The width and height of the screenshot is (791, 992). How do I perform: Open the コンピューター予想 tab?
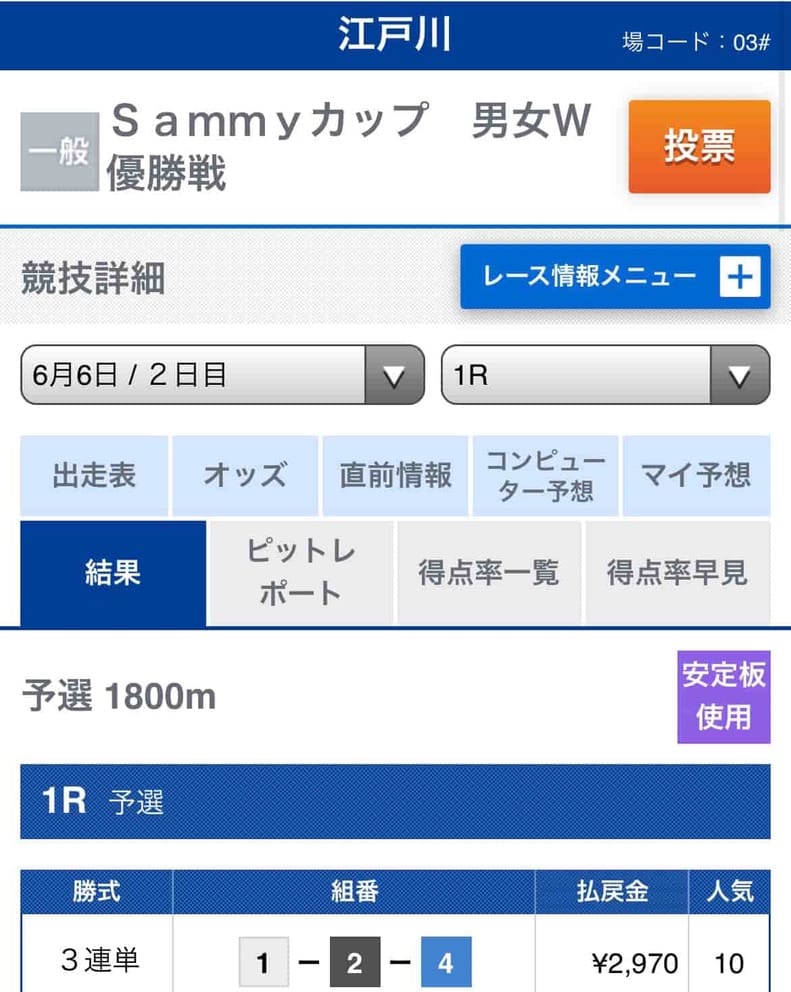coord(545,476)
